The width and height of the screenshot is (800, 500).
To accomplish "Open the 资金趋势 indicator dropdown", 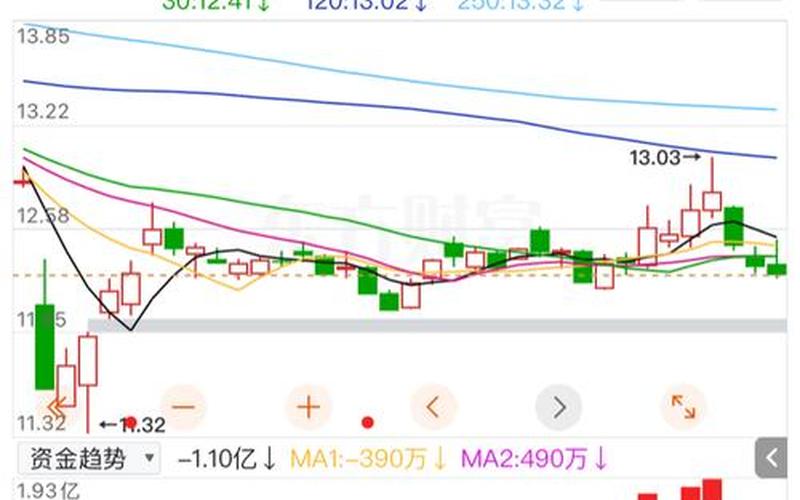I will tap(89, 459).
